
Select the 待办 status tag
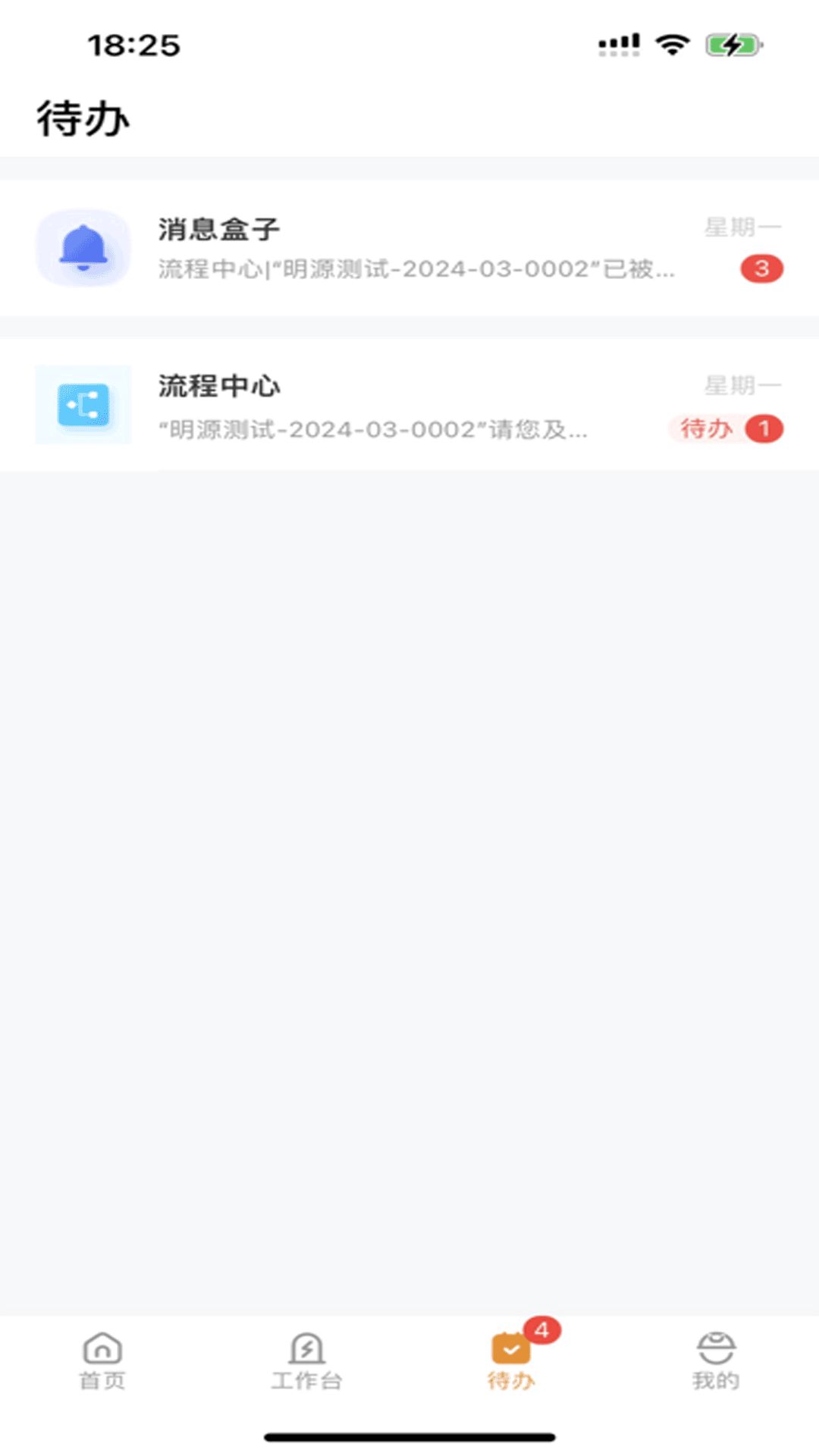[x=707, y=428]
